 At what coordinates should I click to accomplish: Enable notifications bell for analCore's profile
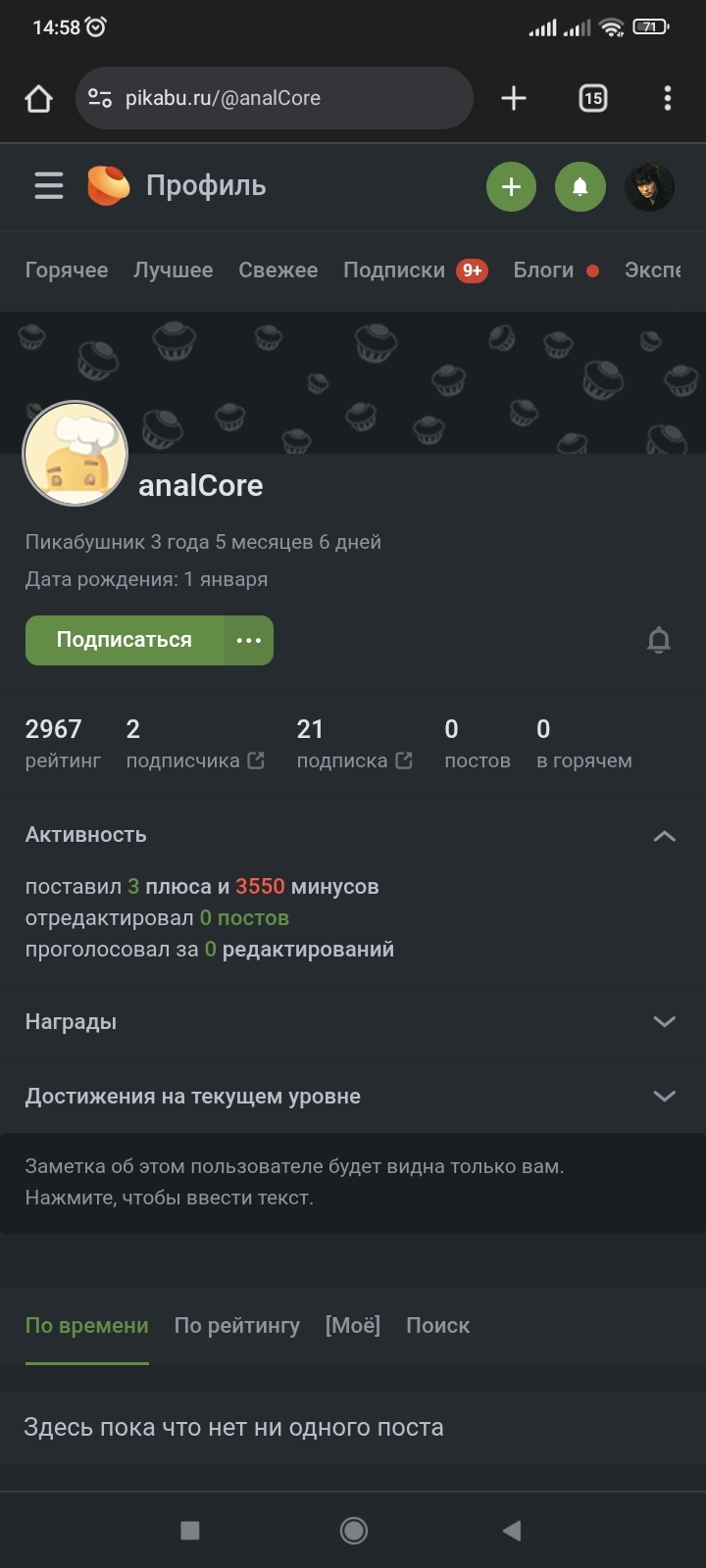coord(659,641)
